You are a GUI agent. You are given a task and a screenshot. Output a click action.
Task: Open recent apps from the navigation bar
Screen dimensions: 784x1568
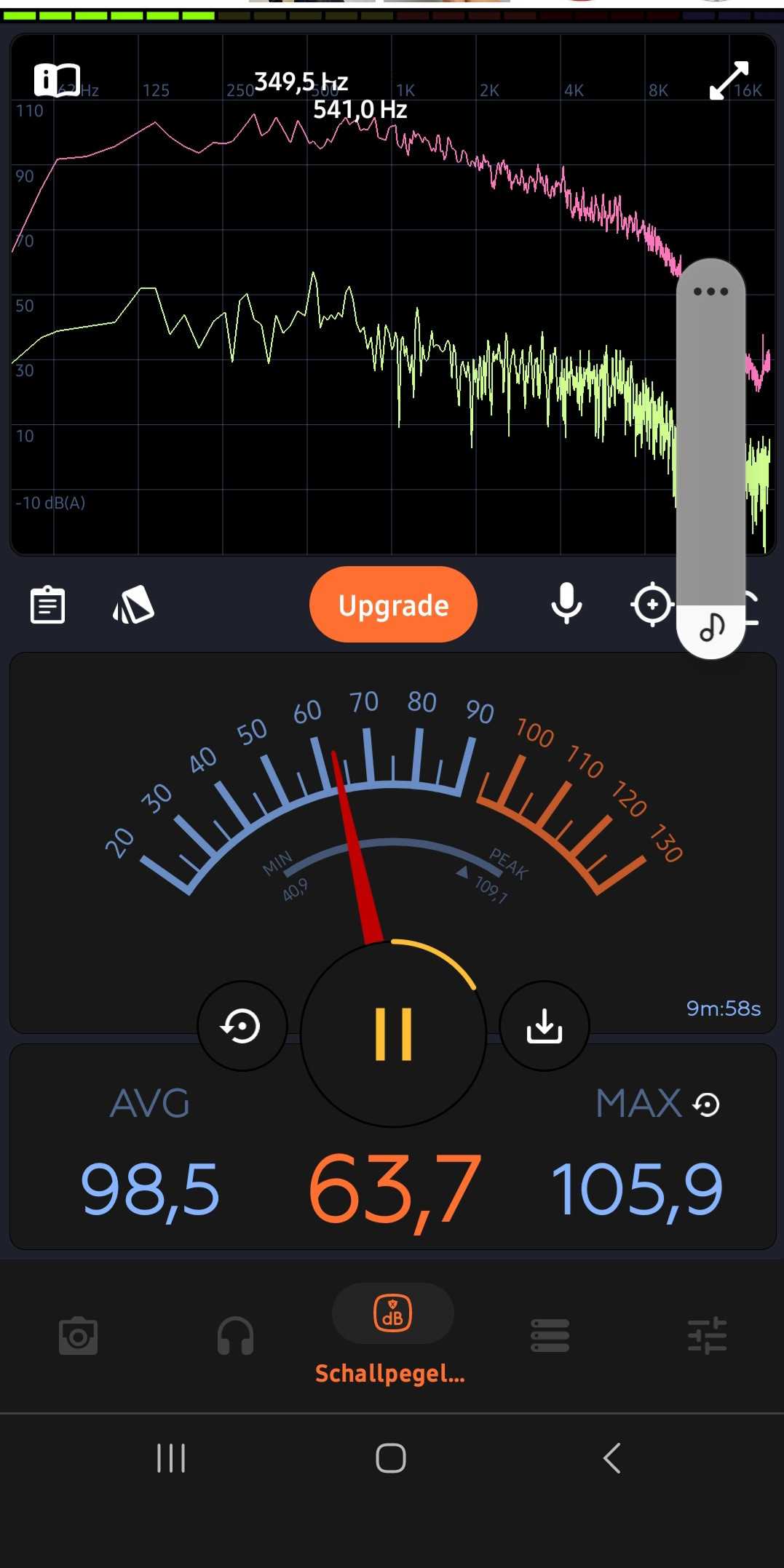point(171,1458)
